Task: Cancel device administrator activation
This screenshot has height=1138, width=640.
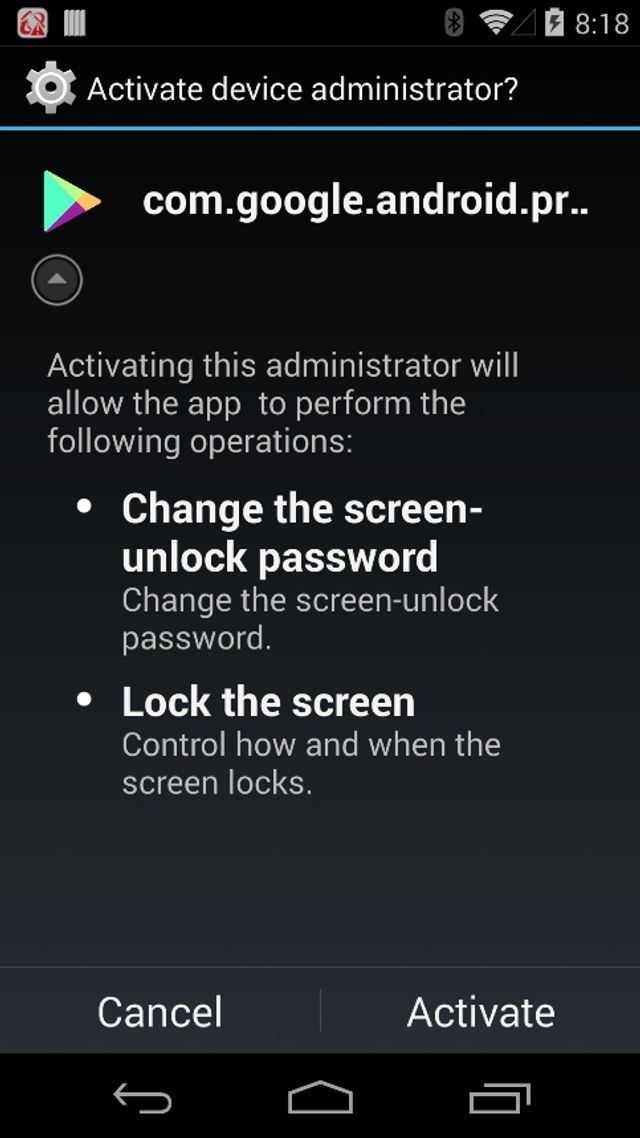Action: [x=160, y=1012]
